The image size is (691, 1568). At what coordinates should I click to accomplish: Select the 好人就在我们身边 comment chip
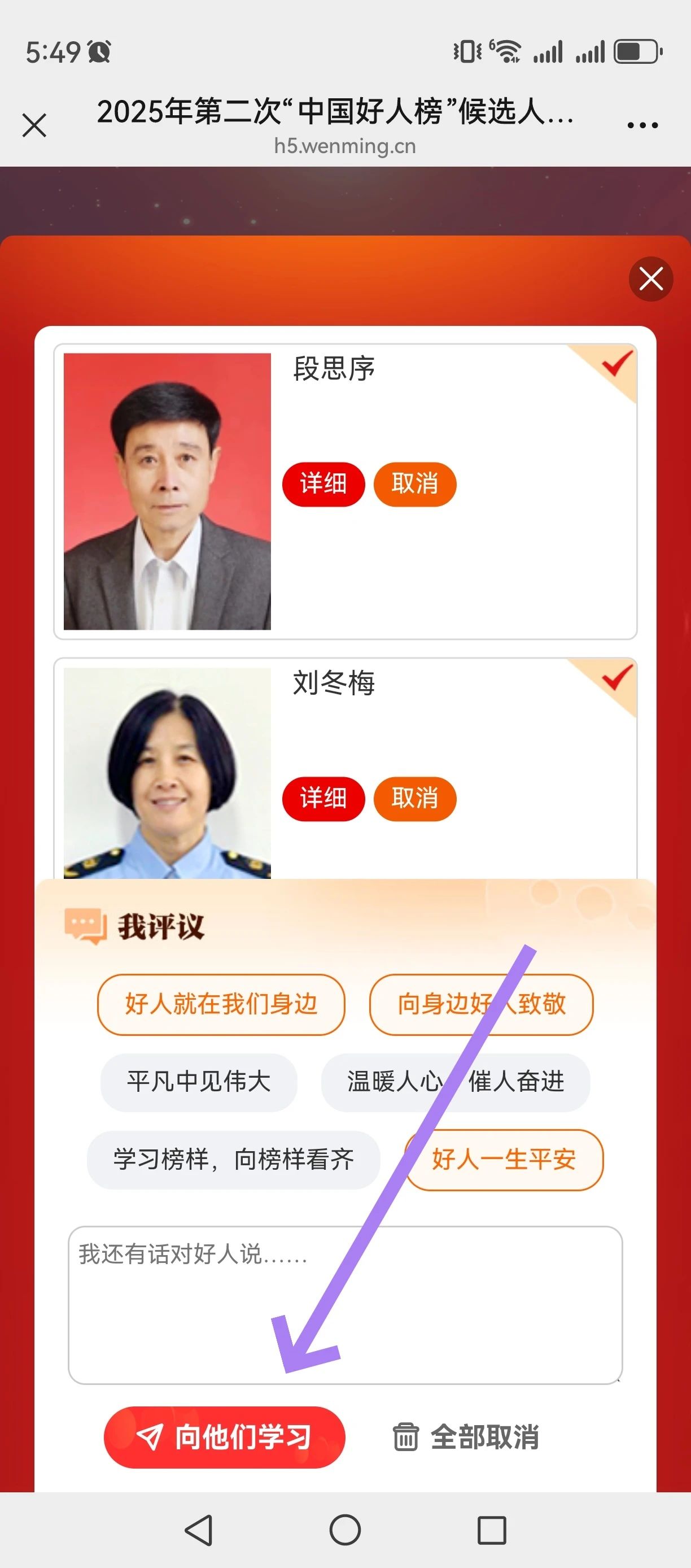pyautogui.click(x=221, y=1004)
